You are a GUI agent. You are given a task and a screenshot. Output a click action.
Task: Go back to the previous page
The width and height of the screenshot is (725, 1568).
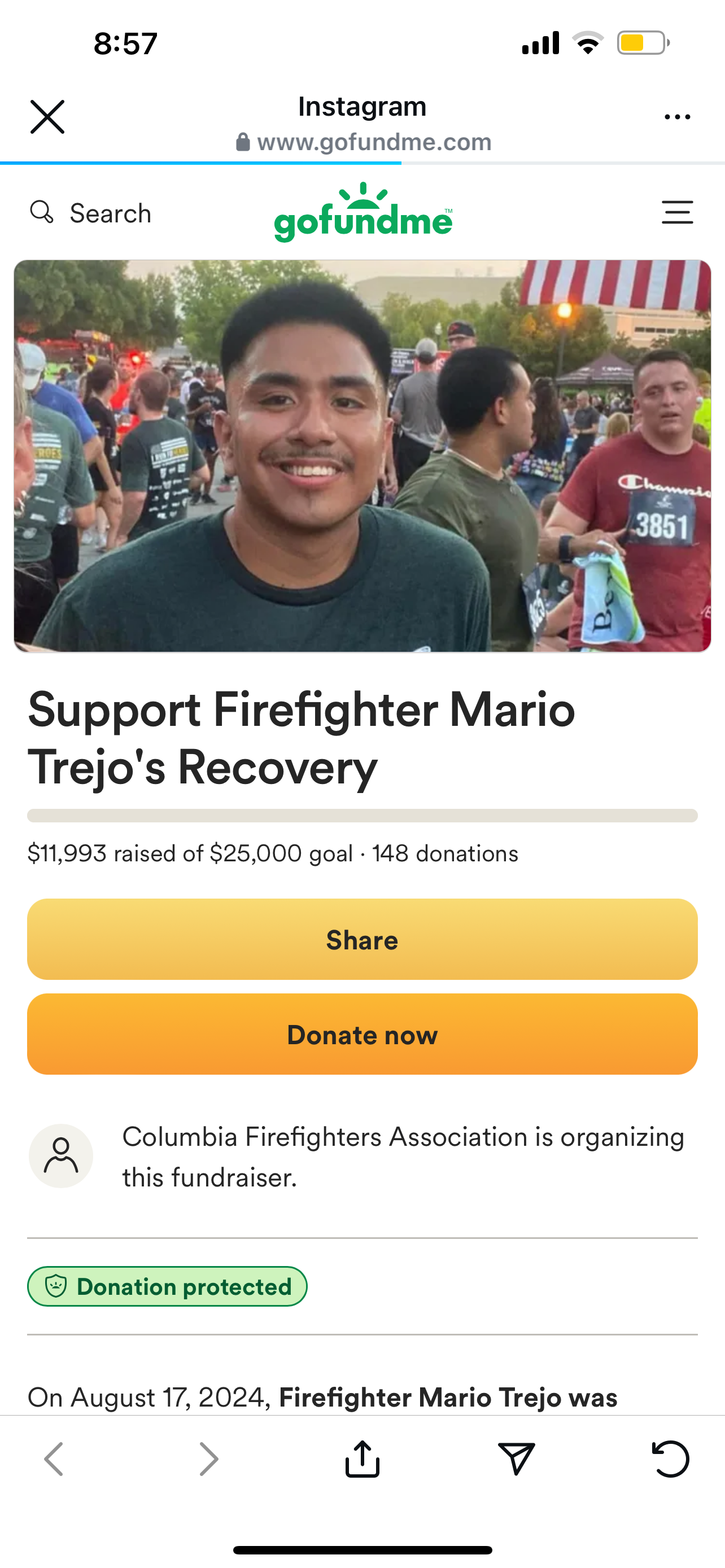54,1459
